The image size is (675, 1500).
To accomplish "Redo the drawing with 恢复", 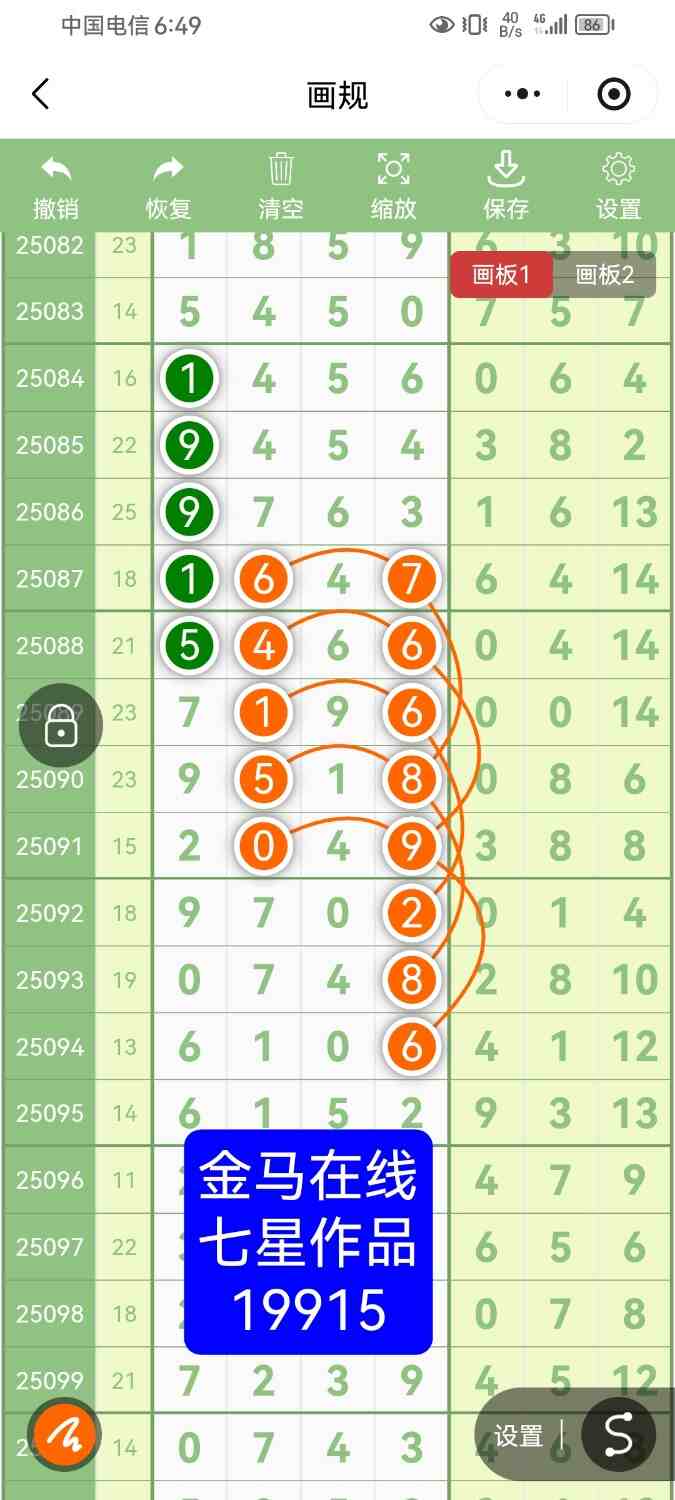I will [x=168, y=187].
